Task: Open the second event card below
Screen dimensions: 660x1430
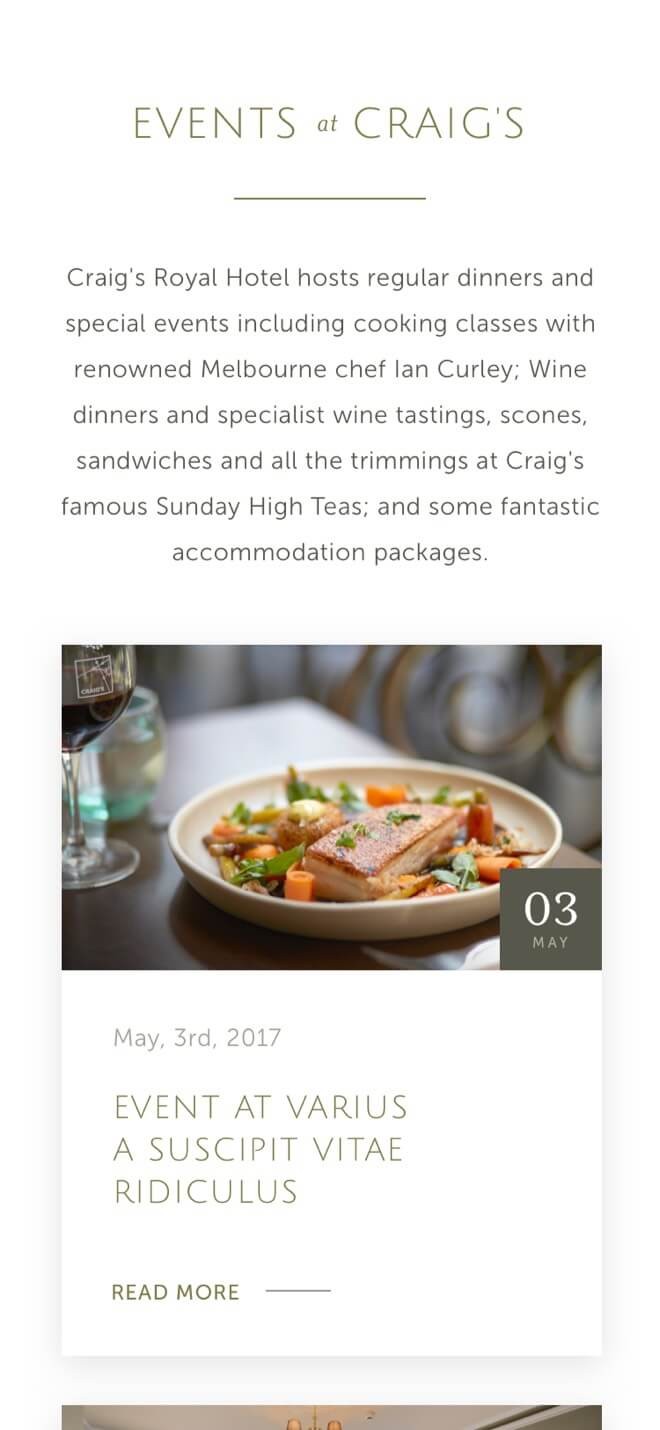Action: coord(331,1417)
